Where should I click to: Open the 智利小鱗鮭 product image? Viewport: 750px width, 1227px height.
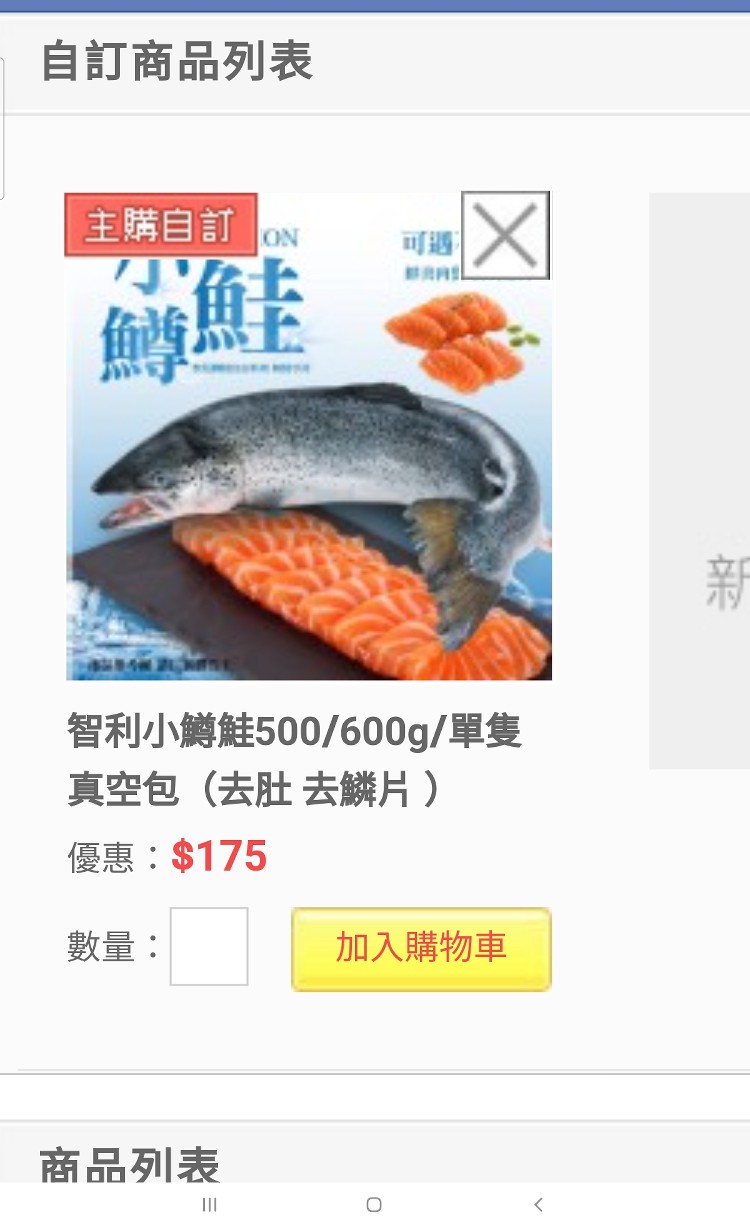pos(309,460)
